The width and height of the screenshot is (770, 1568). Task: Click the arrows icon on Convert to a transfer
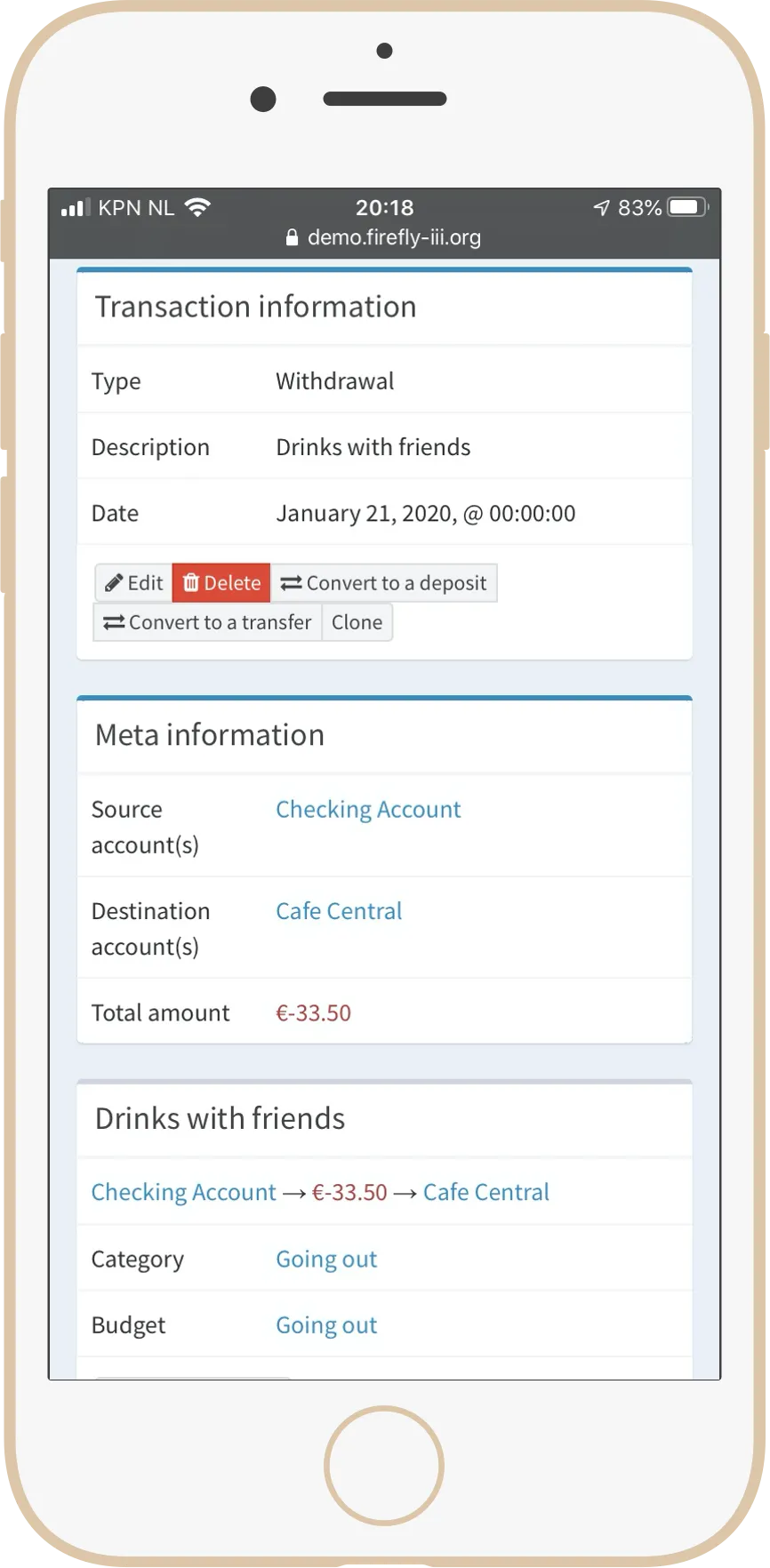pyautogui.click(x=114, y=622)
